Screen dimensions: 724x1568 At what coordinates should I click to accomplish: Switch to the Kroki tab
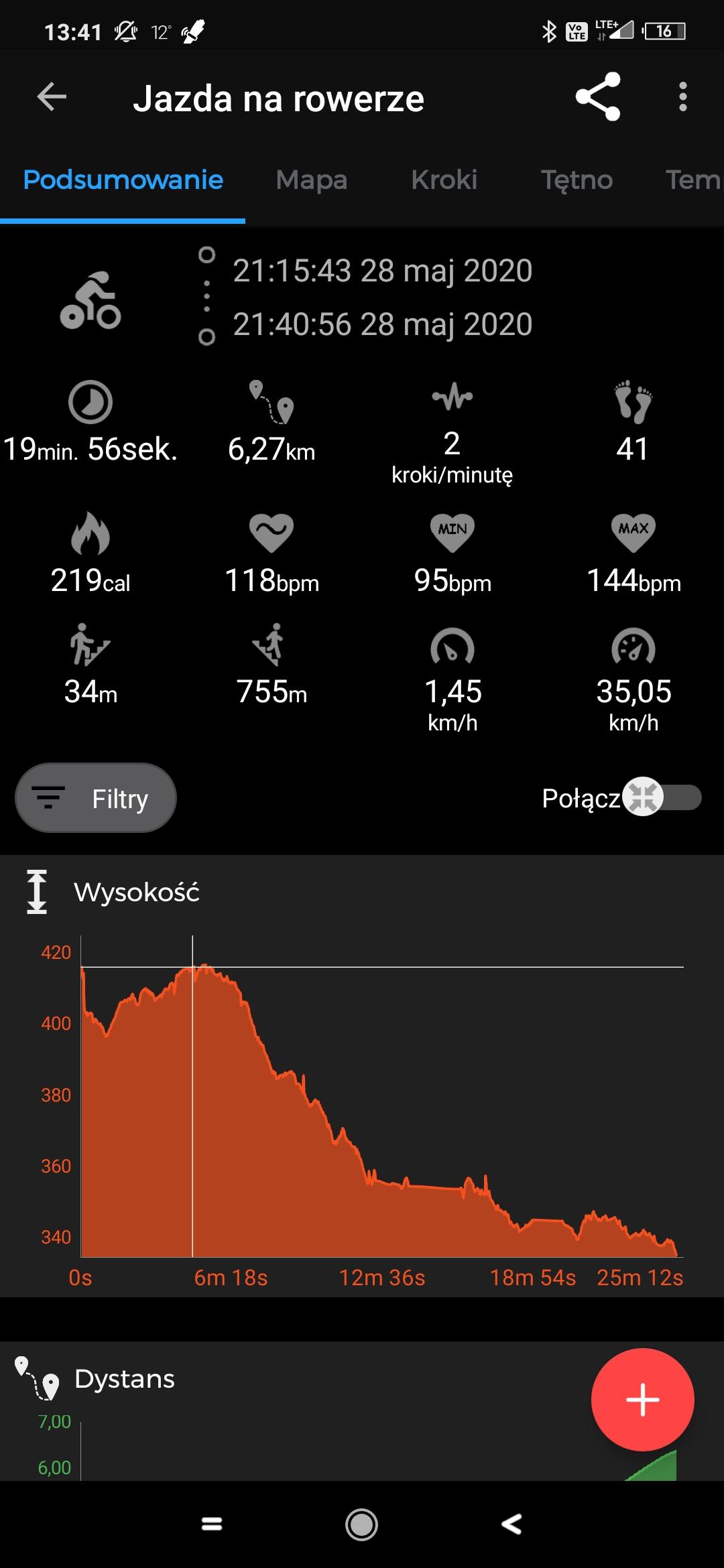pos(444,180)
